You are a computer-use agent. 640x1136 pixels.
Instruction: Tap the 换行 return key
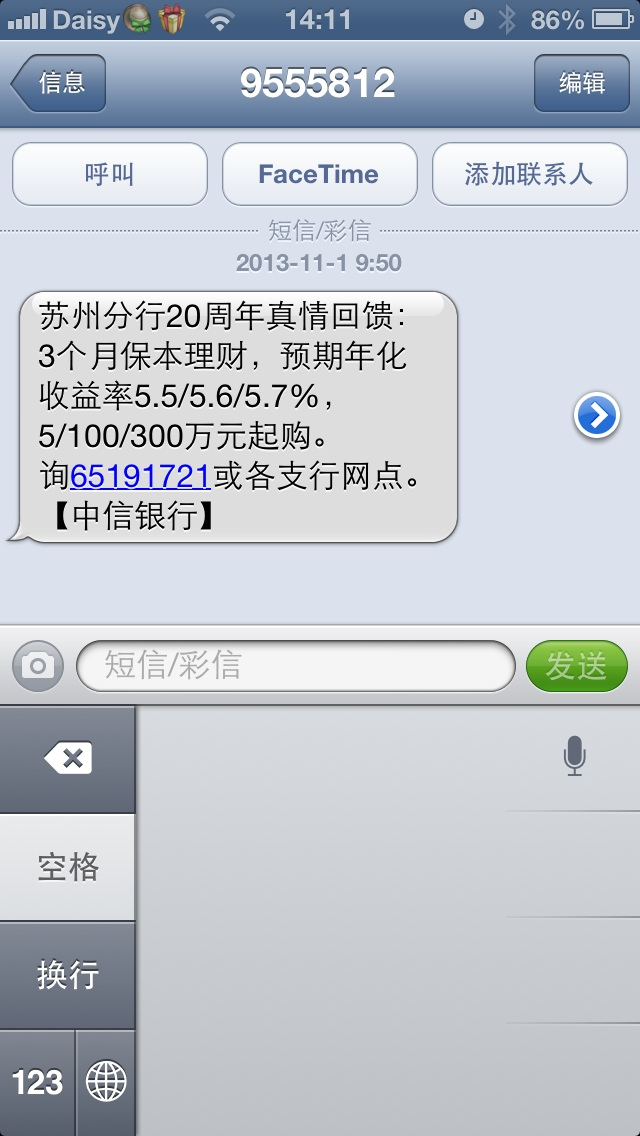67,975
